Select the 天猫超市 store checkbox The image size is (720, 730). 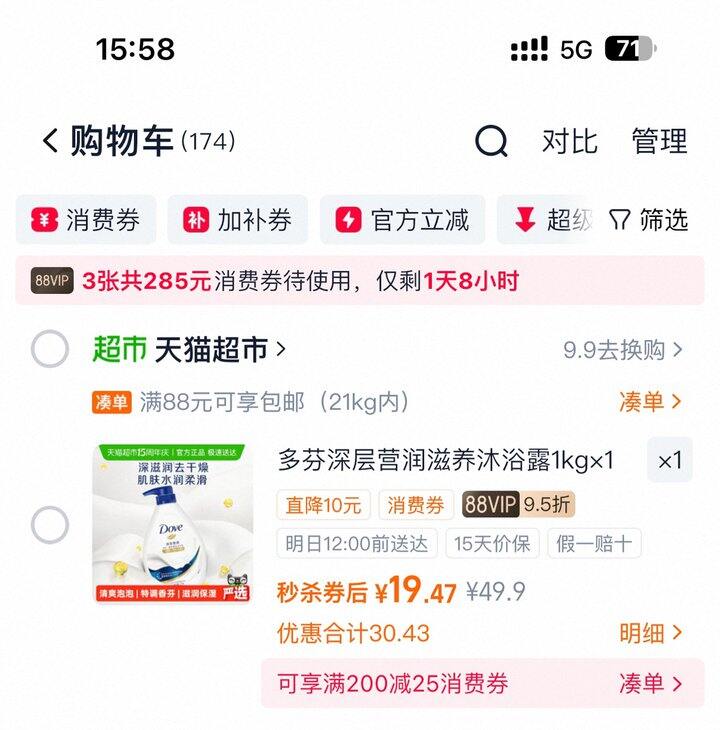[x=52, y=348]
